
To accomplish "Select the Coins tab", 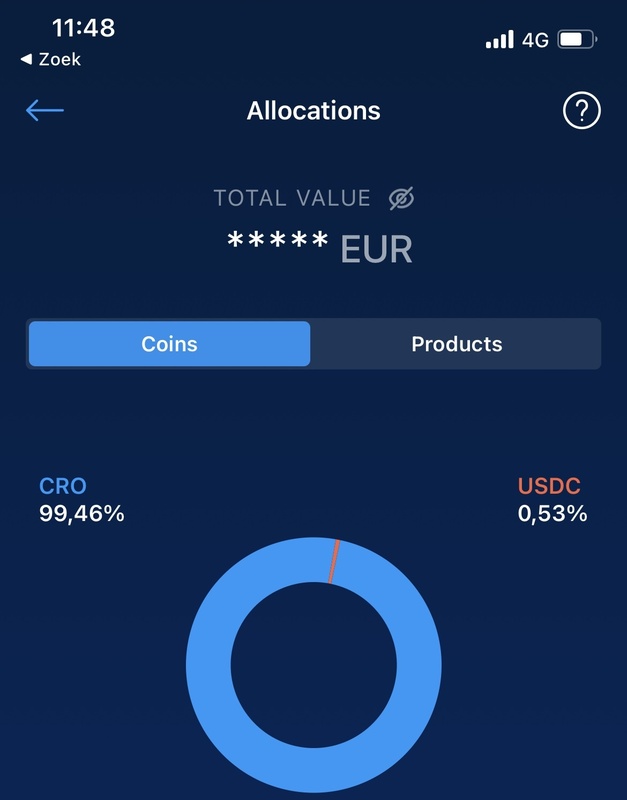I will 169,344.
